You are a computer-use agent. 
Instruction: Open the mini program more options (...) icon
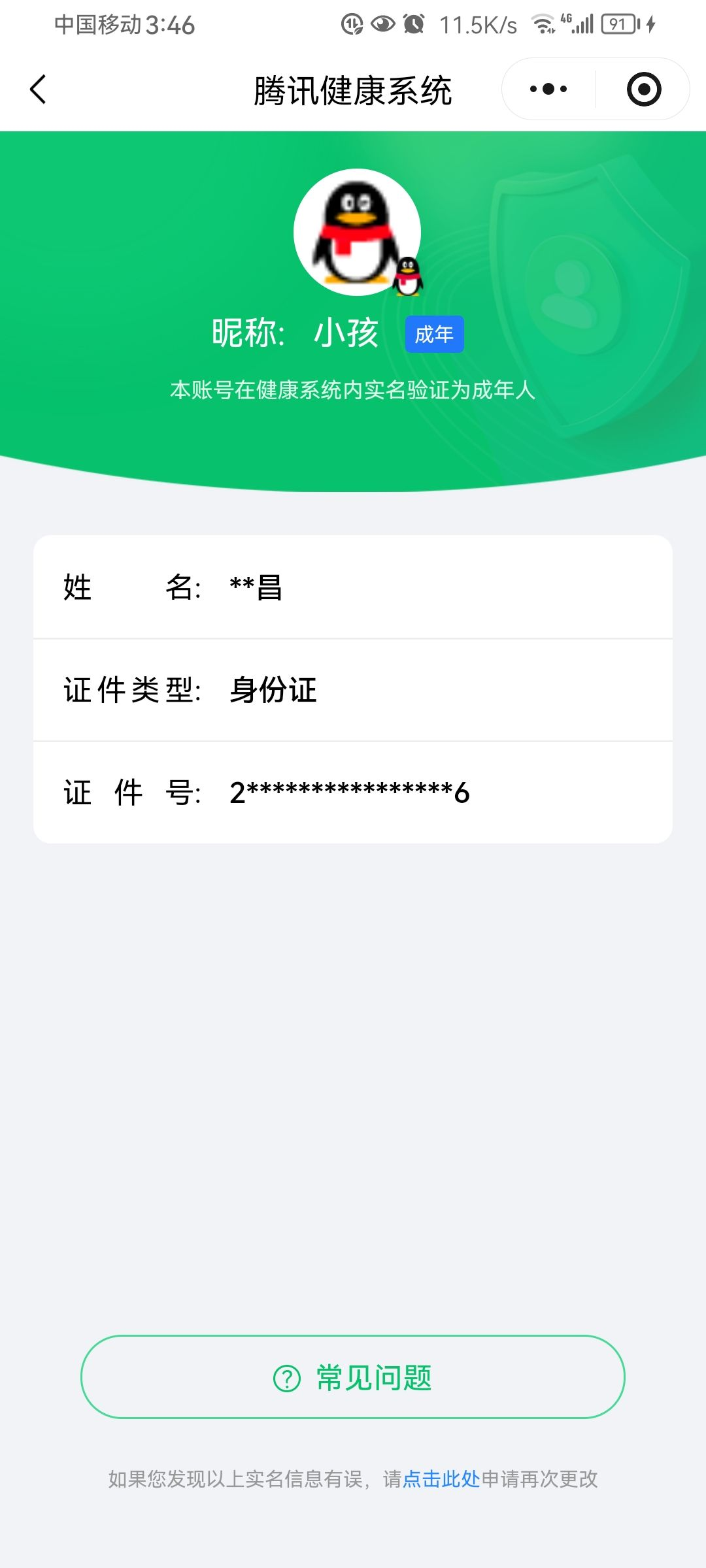[x=548, y=88]
